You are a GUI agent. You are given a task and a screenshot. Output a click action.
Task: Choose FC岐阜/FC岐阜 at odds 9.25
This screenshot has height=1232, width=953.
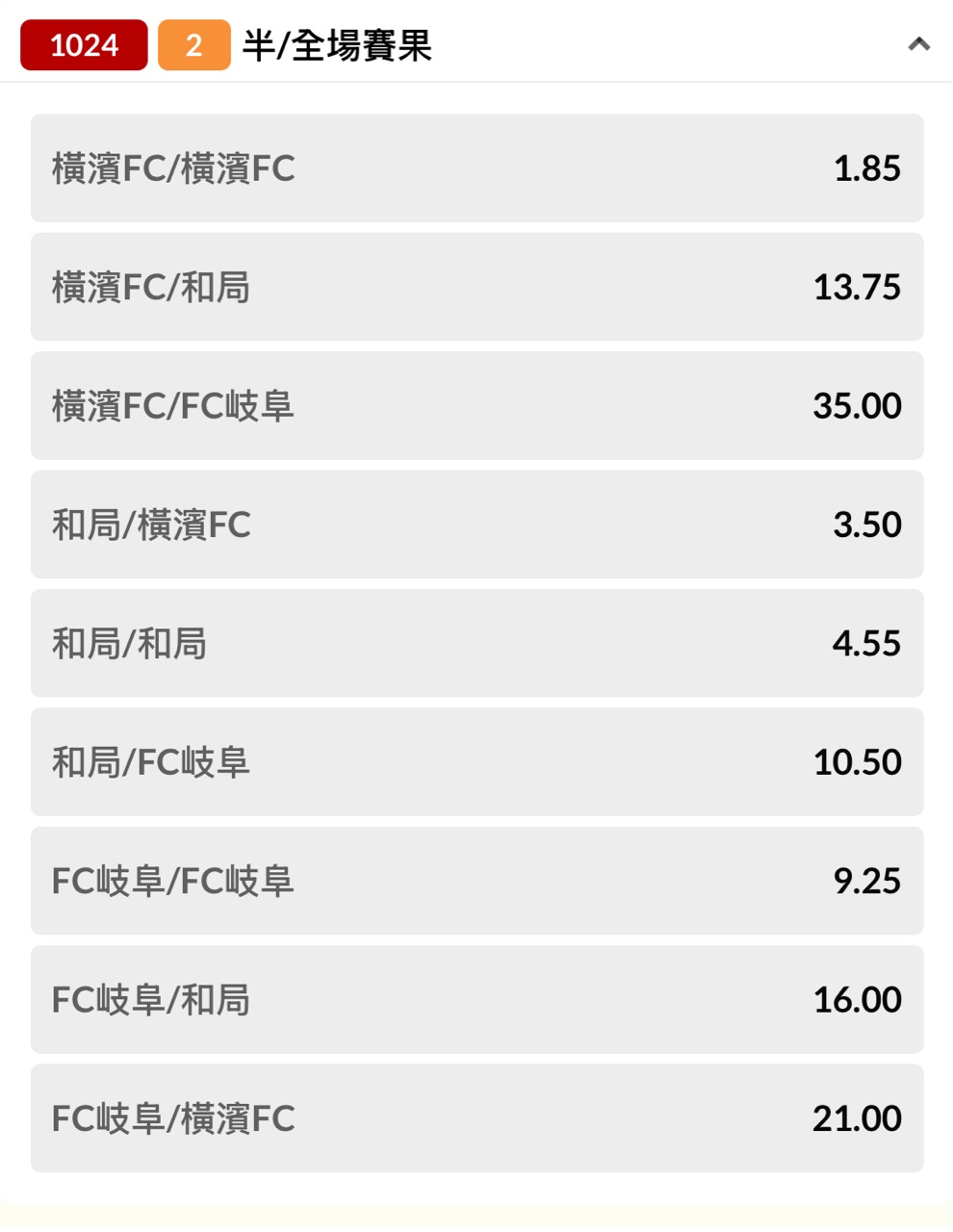pos(476,881)
